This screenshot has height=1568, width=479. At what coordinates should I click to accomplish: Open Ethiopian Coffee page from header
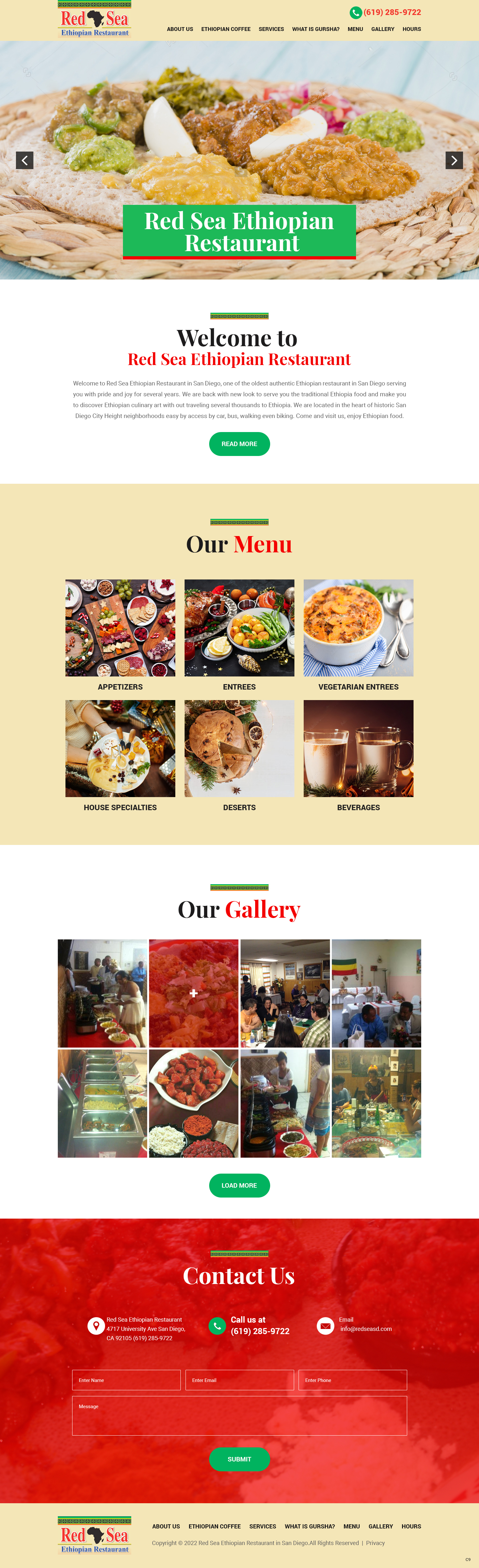[225, 29]
